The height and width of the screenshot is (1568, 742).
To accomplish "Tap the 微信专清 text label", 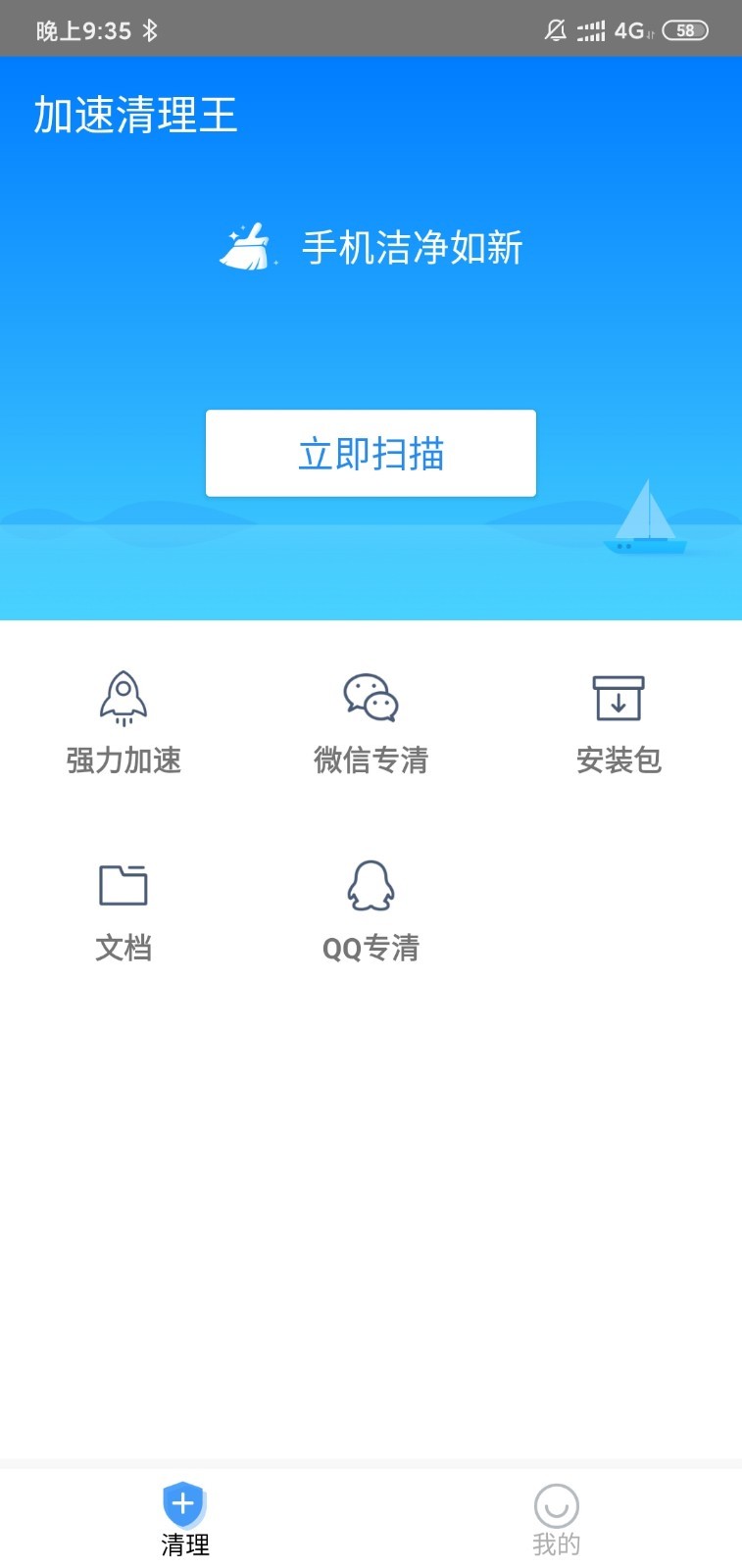I will [371, 759].
